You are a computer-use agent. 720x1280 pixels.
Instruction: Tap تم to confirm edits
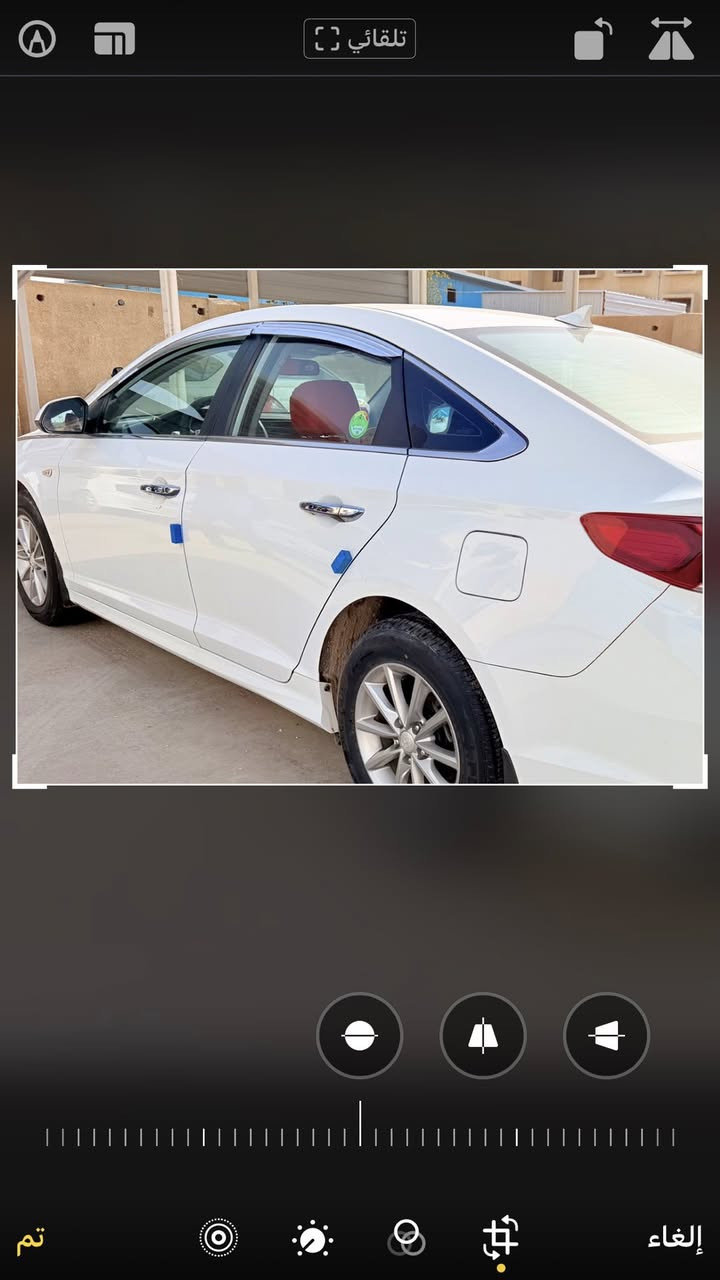pyautogui.click(x=31, y=1240)
